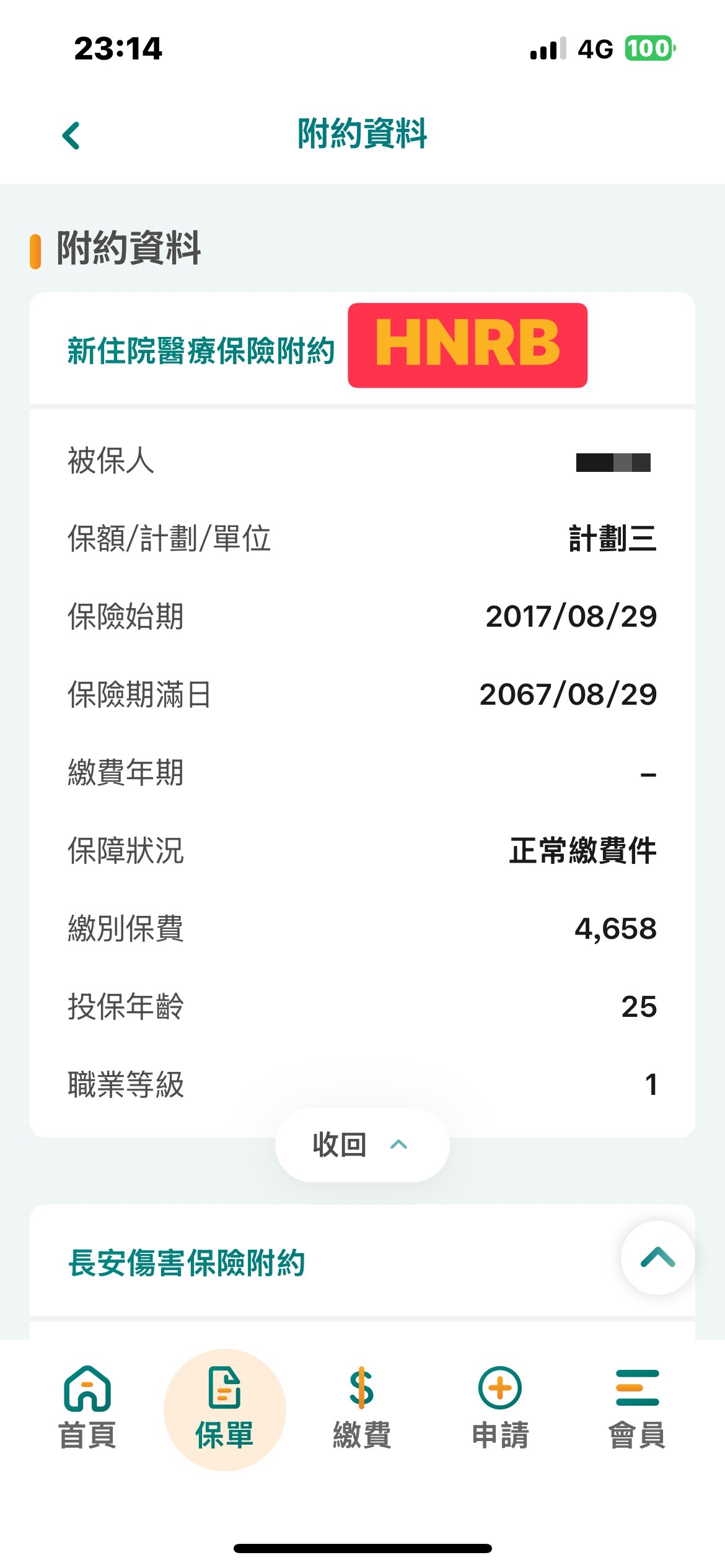Expand the 長安傷害保險附約 rider card
This screenshot has height=1568, width=725.
[x=186, y=1263]
